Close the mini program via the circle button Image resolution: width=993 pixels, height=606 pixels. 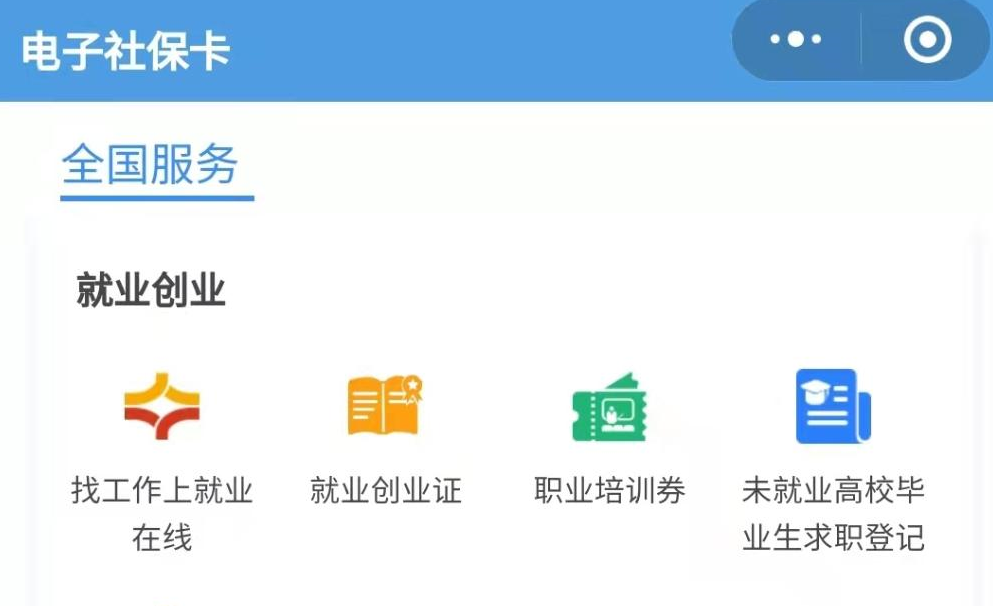[x=926, y=40]
